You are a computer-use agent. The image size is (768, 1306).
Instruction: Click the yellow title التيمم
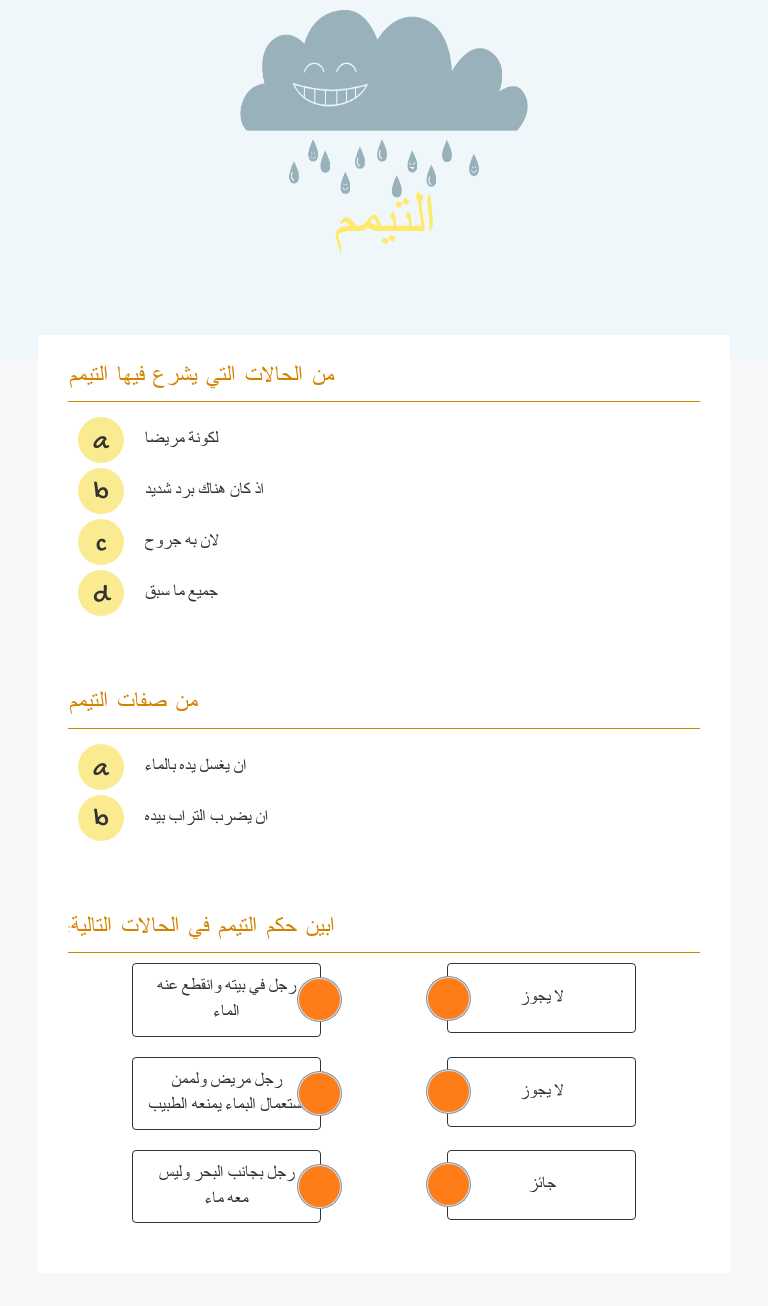(383, 222)
